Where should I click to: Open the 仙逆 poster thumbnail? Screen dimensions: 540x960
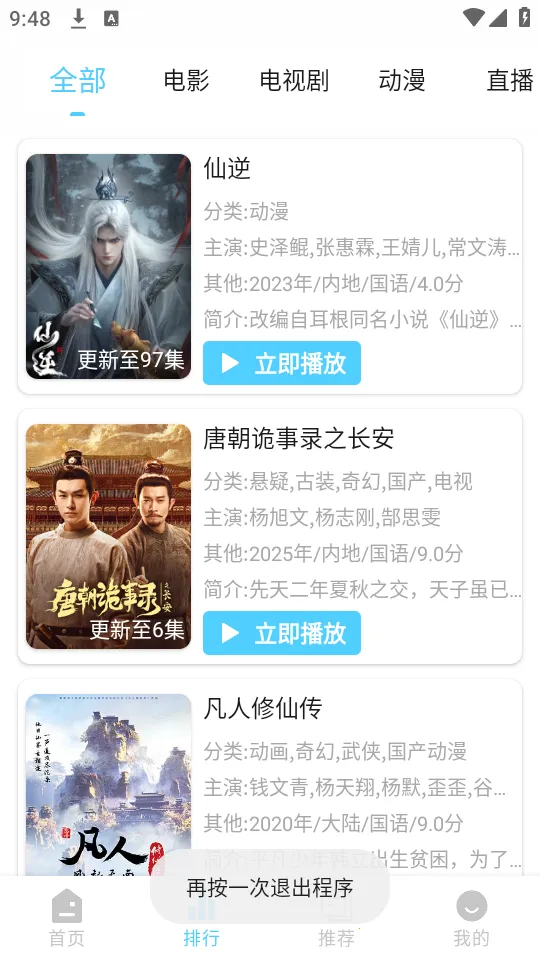coord(108,266)
